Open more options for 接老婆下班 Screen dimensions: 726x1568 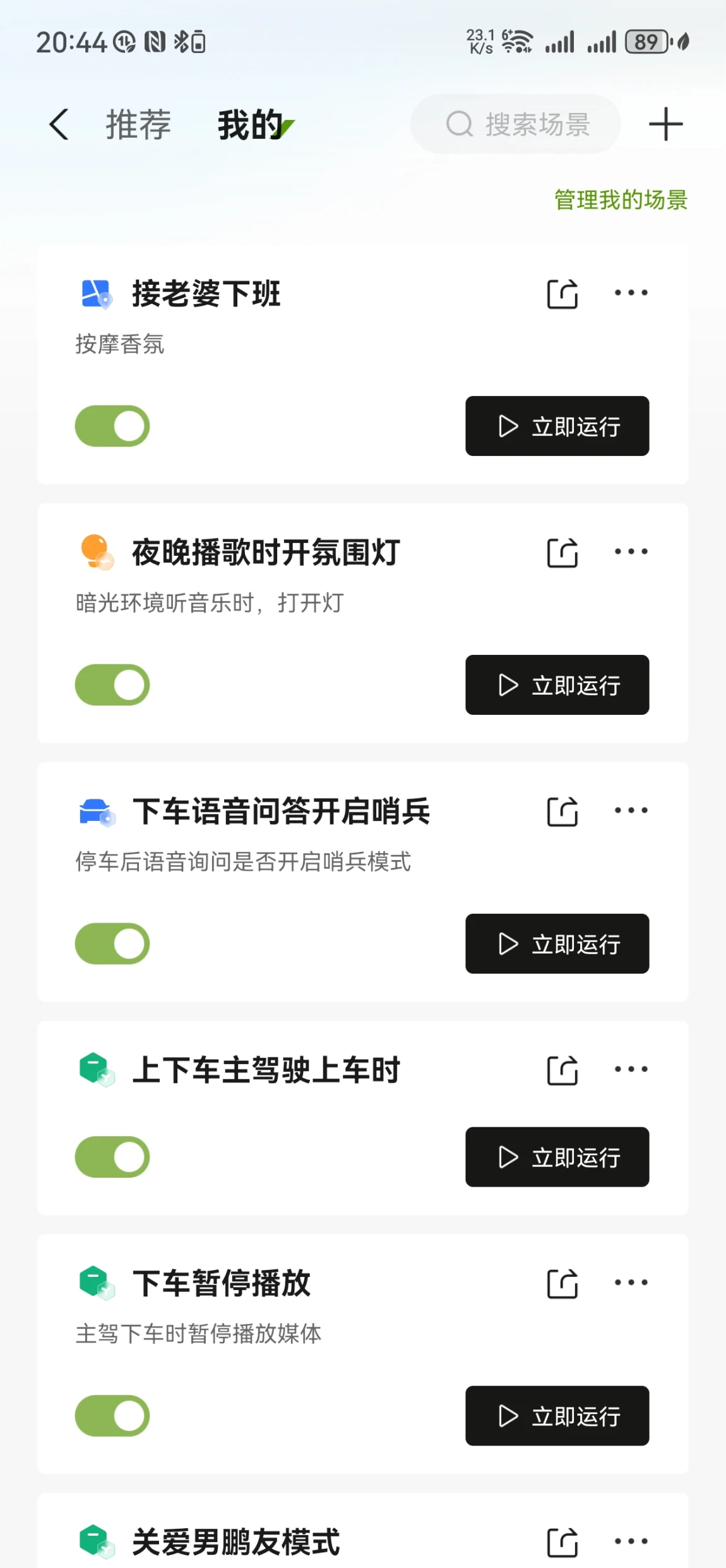631,293
